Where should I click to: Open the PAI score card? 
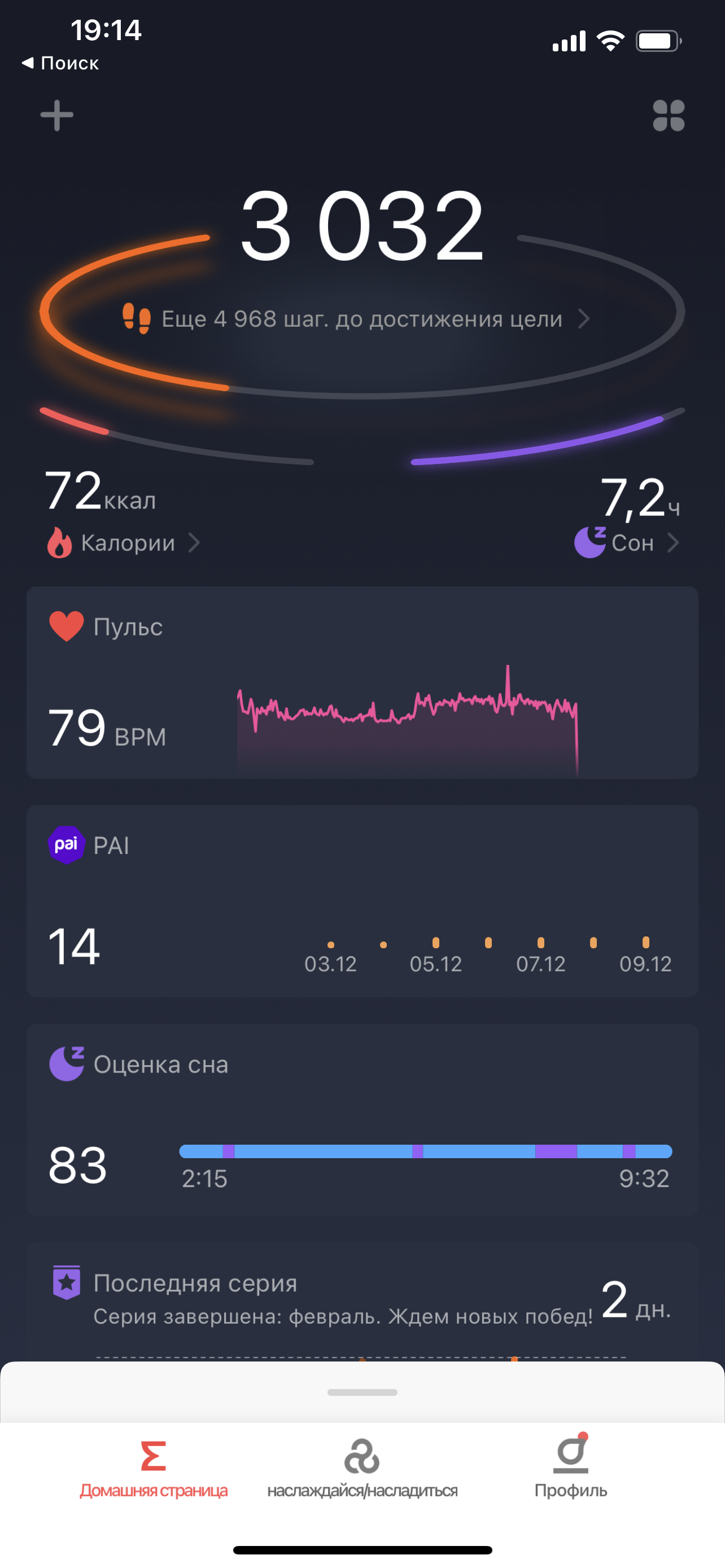click(361, 900)
